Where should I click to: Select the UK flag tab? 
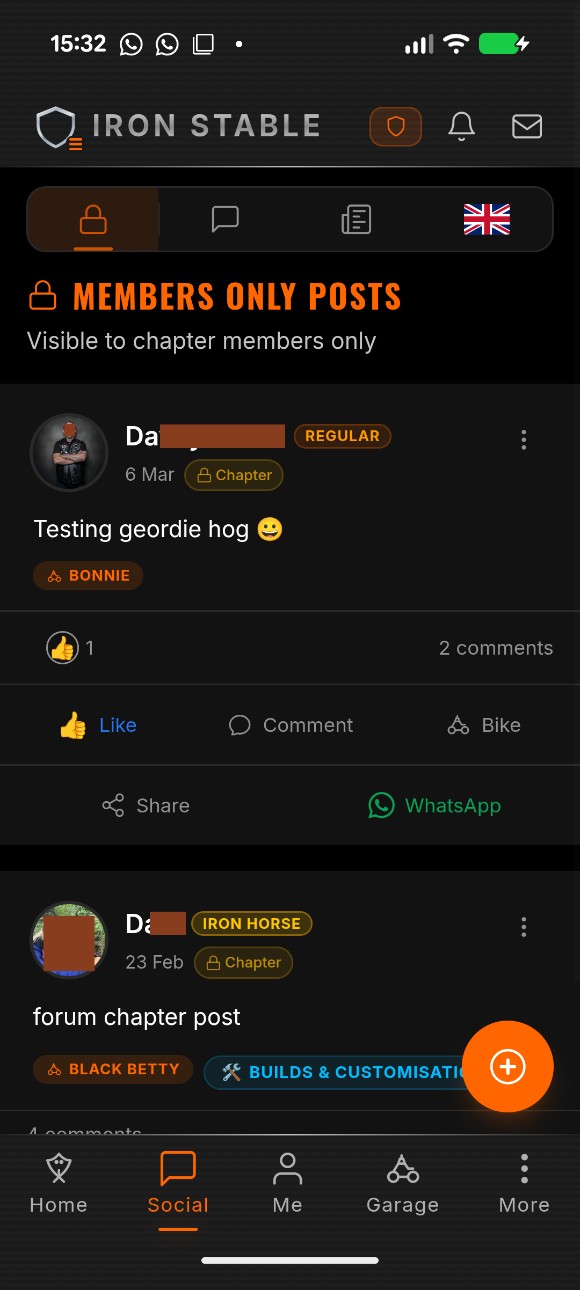pos(487,219)
